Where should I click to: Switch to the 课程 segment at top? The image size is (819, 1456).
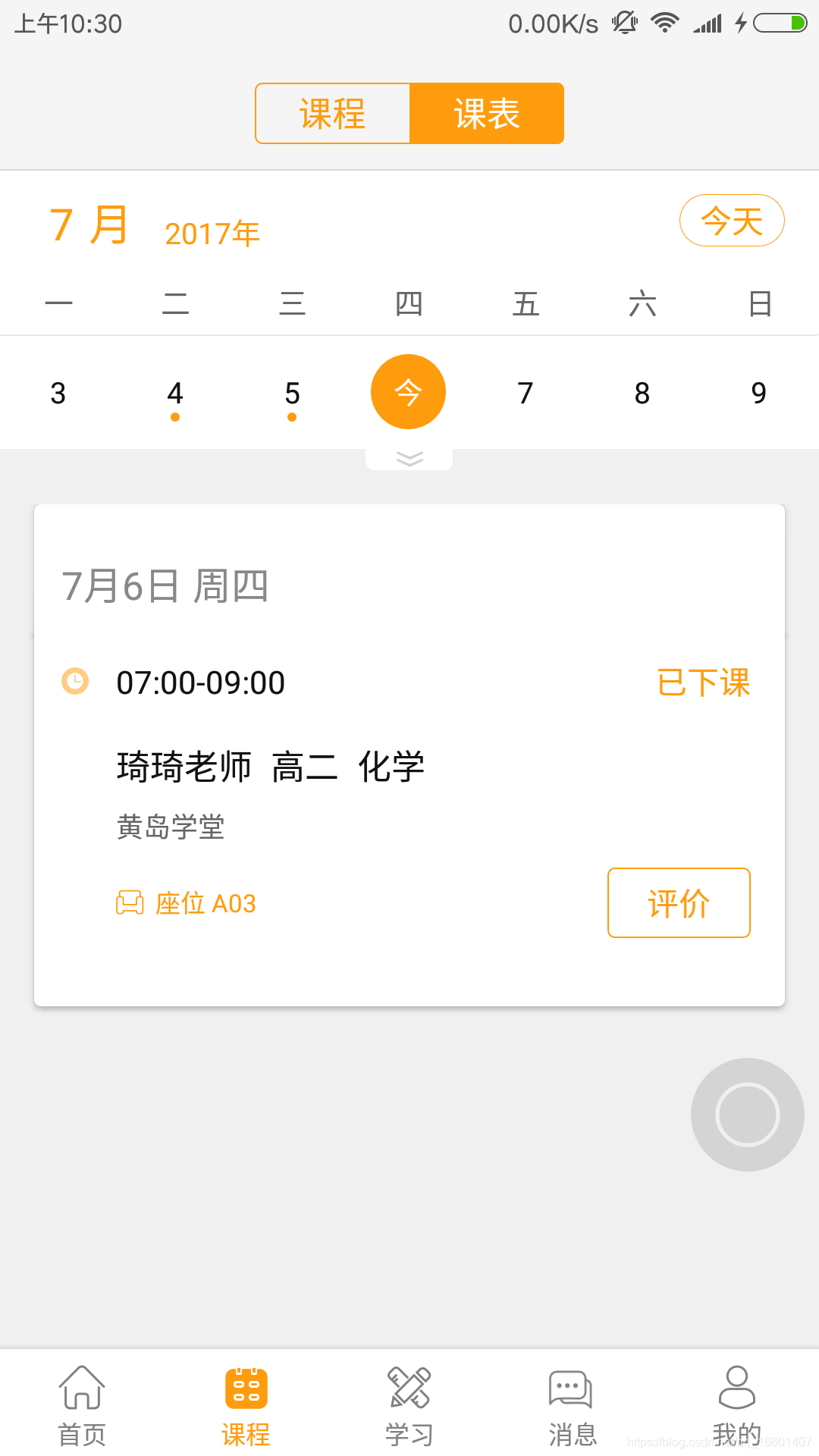coord(333,114)
